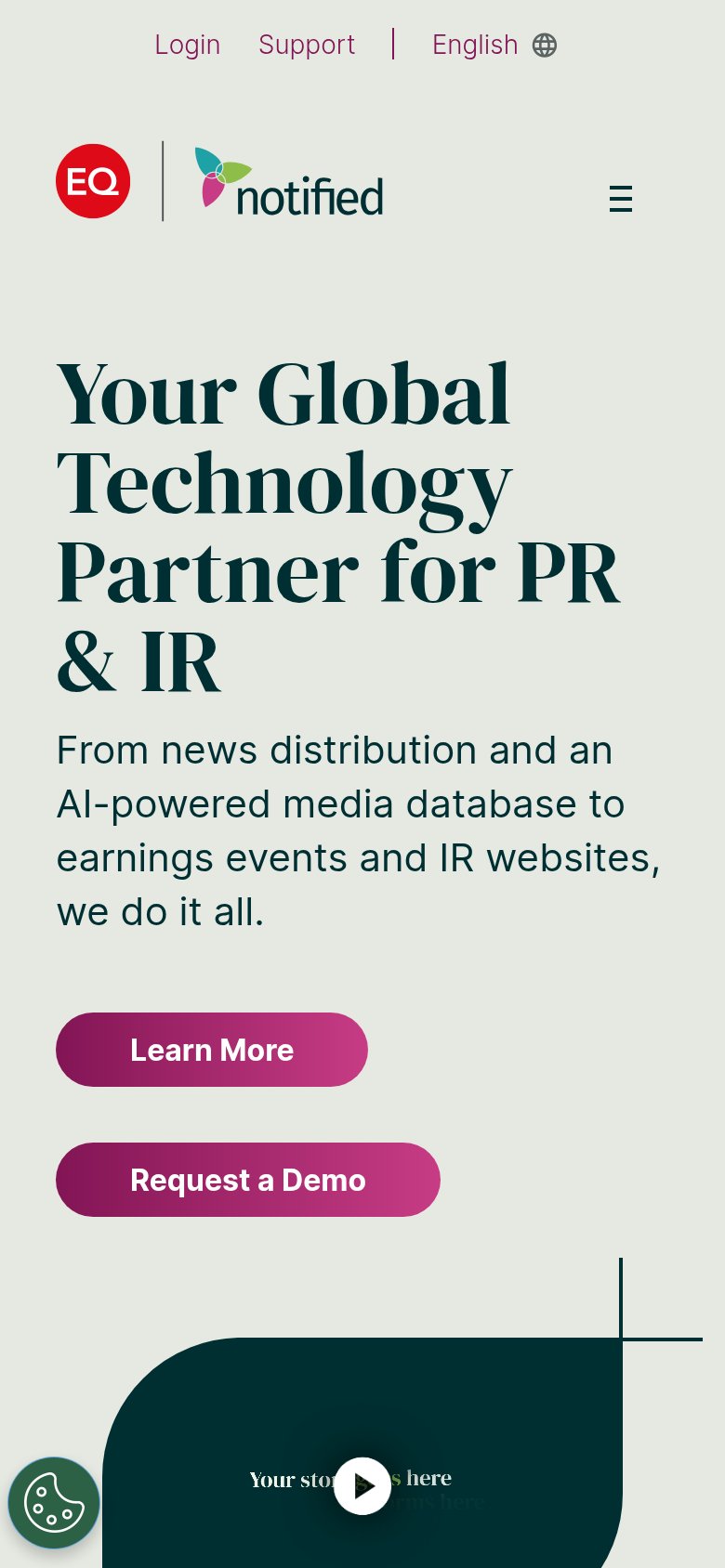725x1568 pixels.
Task: Play the promotional video
Action: click(x=362, y=1486)
